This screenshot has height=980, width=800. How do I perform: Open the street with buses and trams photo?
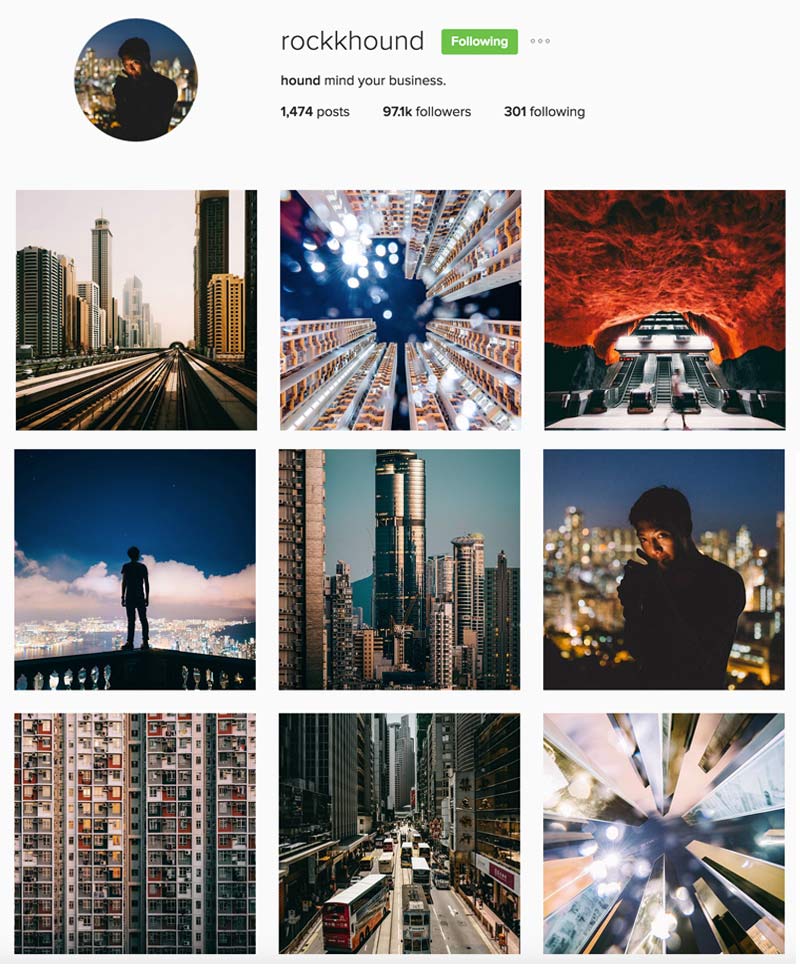[400, 833]
